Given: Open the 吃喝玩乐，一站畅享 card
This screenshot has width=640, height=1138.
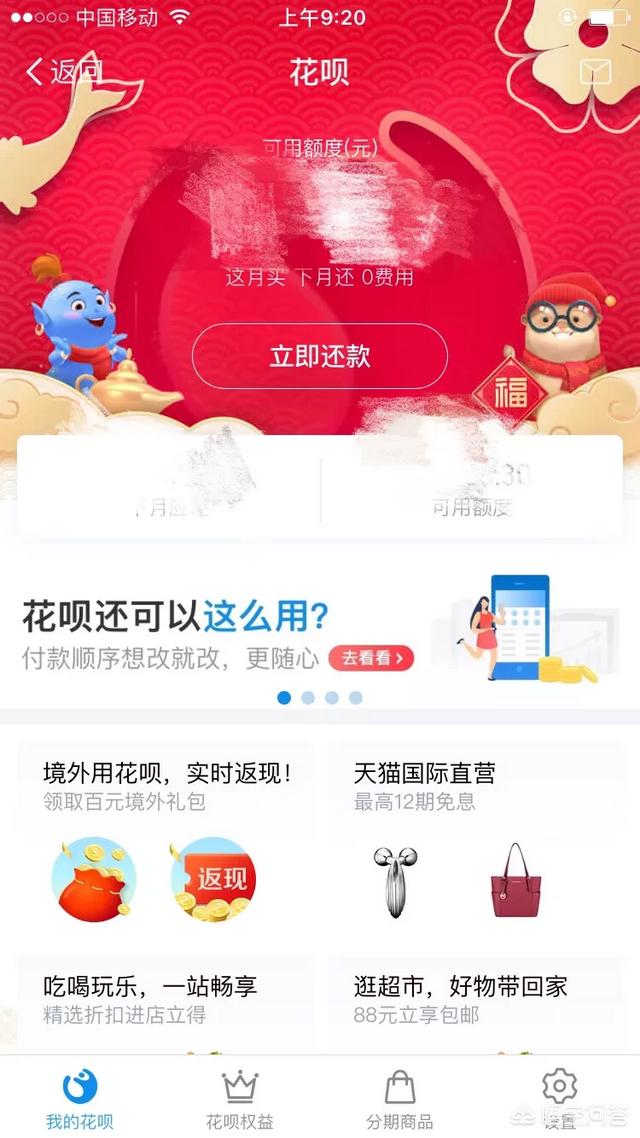Looking at the screenshot, I should tap(166, 1000).
